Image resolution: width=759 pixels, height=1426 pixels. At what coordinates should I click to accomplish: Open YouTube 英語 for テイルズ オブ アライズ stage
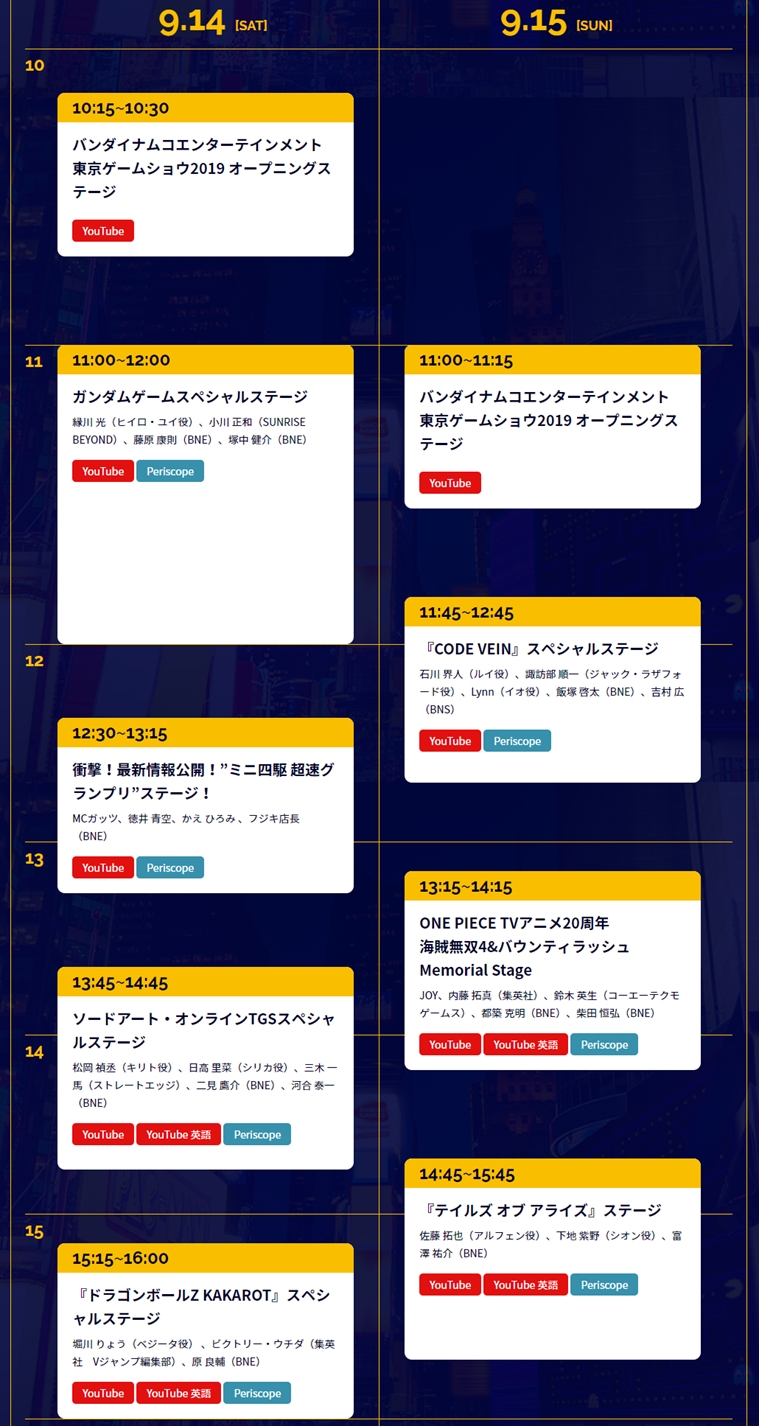pyautogui.click(x=526, y=1285)
